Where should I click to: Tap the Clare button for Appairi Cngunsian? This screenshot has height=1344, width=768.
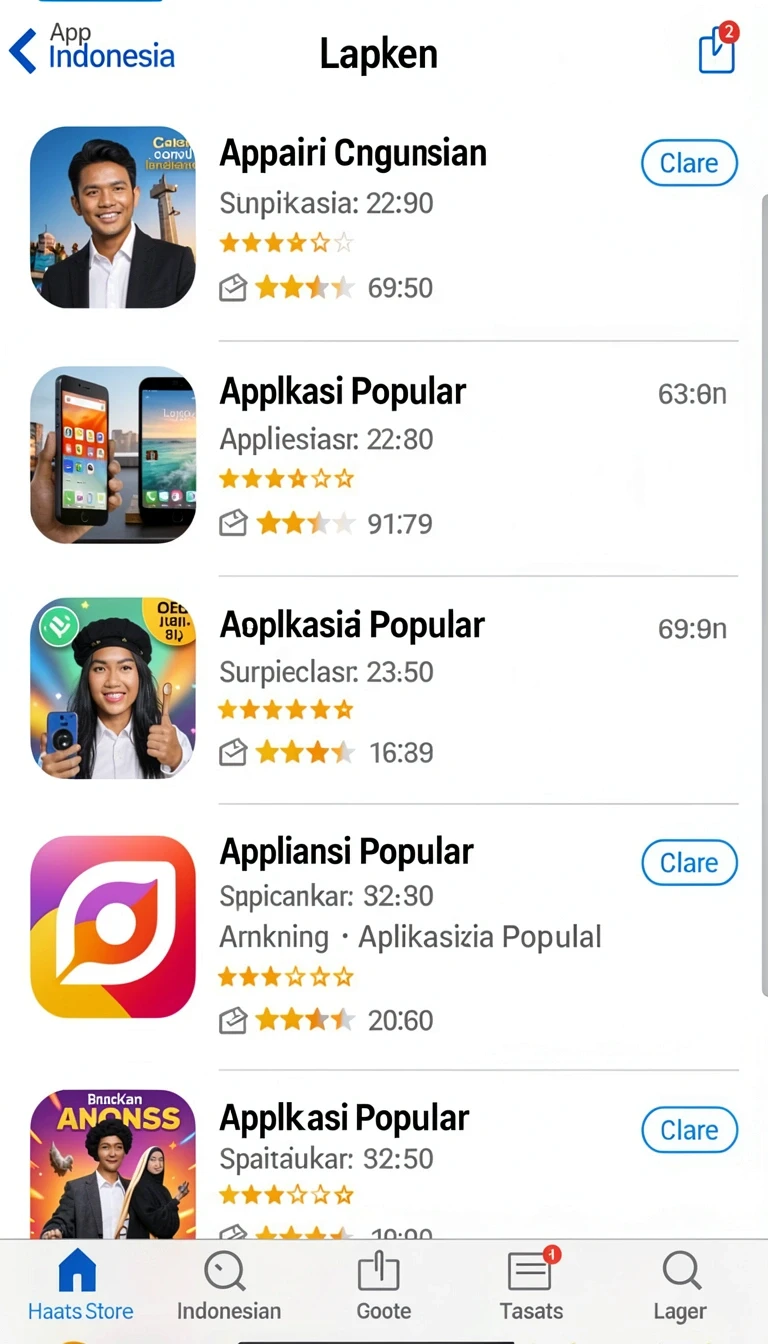tap(689, 163)
